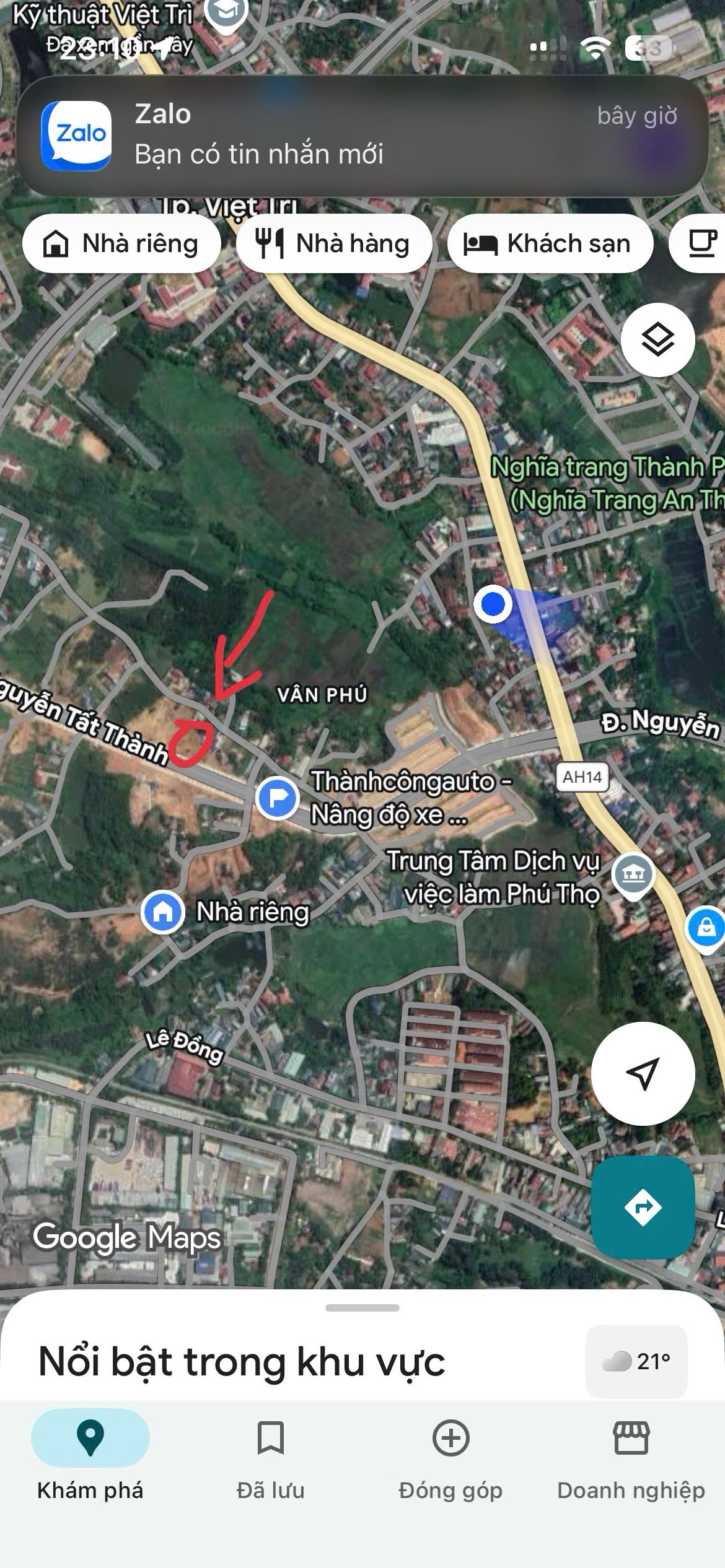Open the Zalo new message notification

(362, 135)
